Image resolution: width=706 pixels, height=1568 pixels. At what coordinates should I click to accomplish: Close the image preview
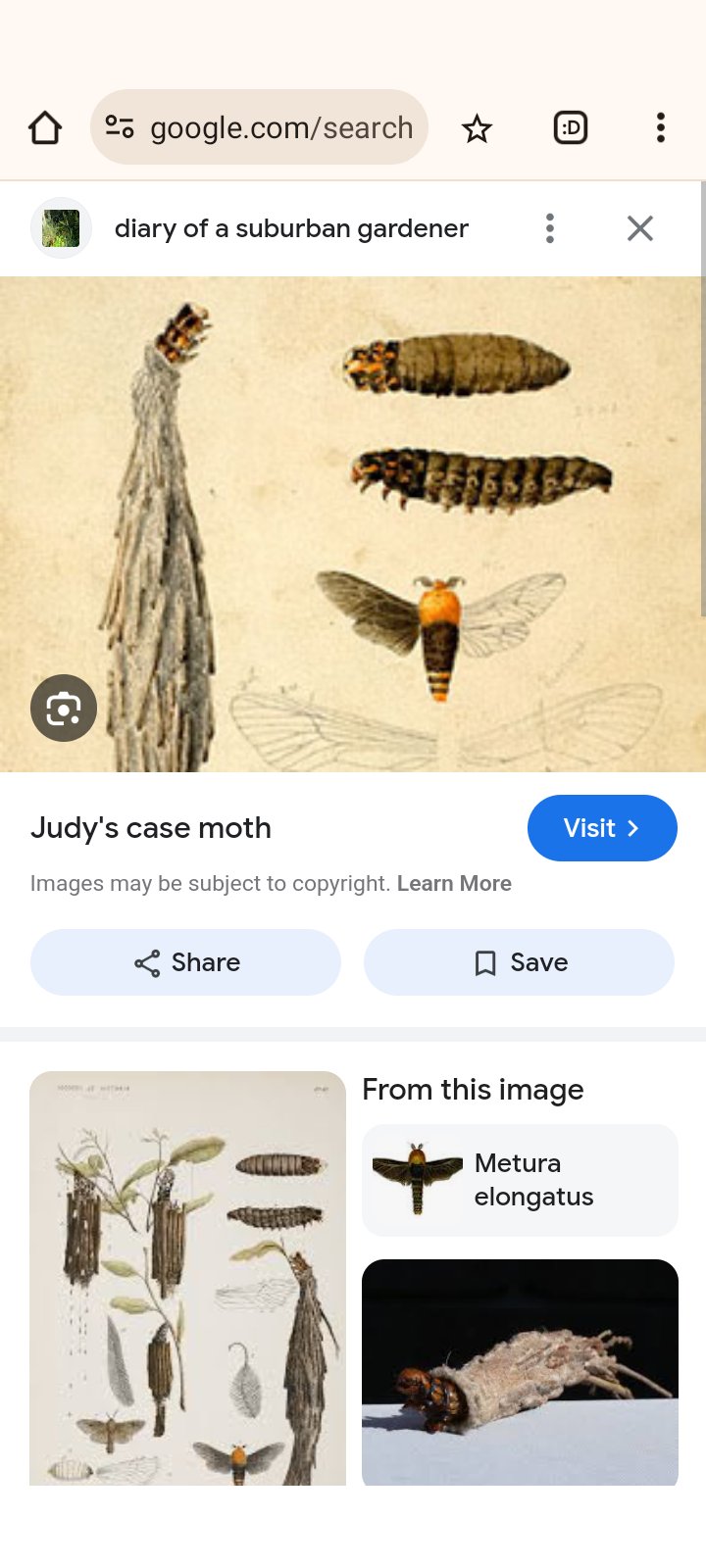639,228
